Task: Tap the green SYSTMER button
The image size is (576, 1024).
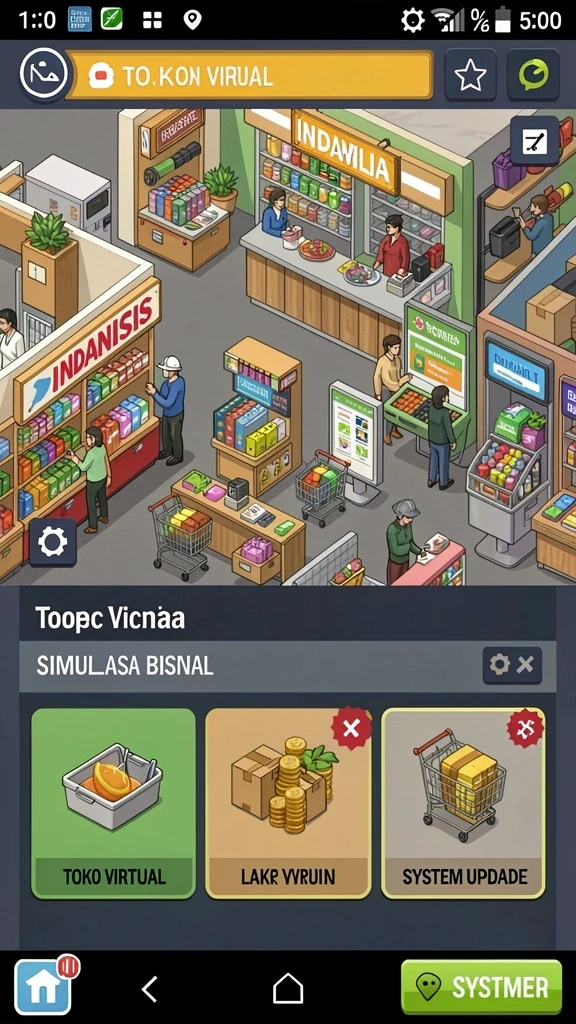Action: (481, 986)
